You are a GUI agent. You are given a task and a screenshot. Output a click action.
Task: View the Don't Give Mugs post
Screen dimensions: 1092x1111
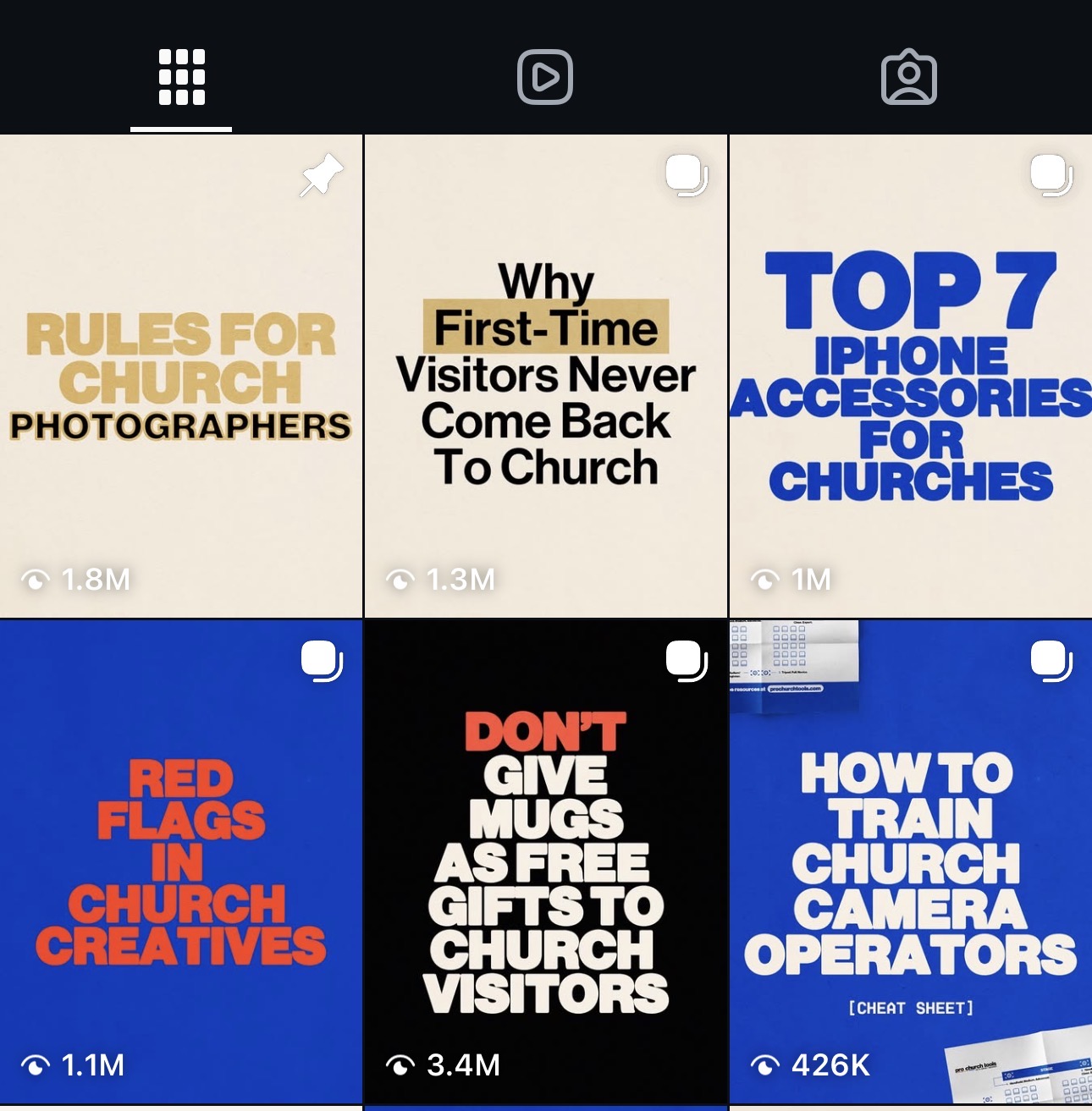point(545,861)
